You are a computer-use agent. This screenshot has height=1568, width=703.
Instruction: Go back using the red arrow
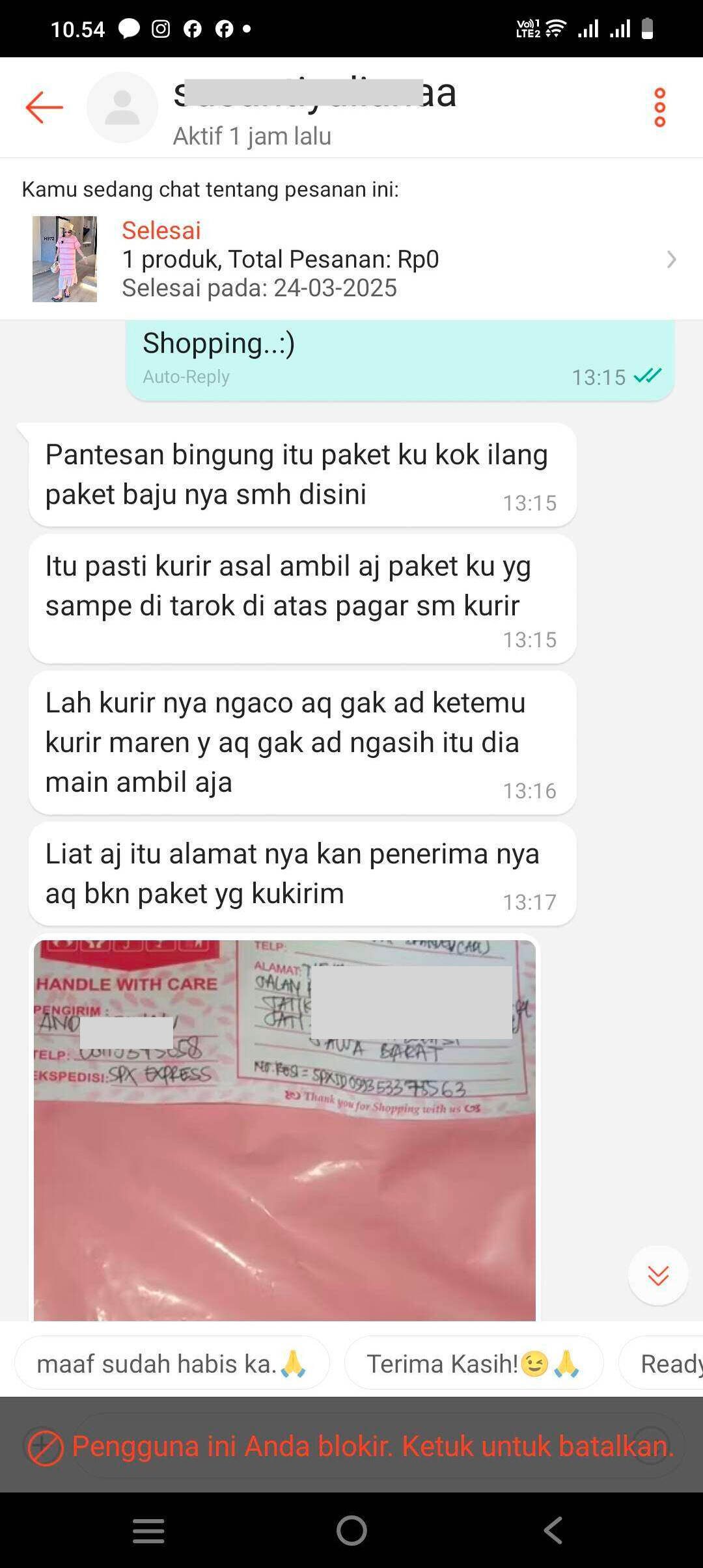[x=44, y=107]
